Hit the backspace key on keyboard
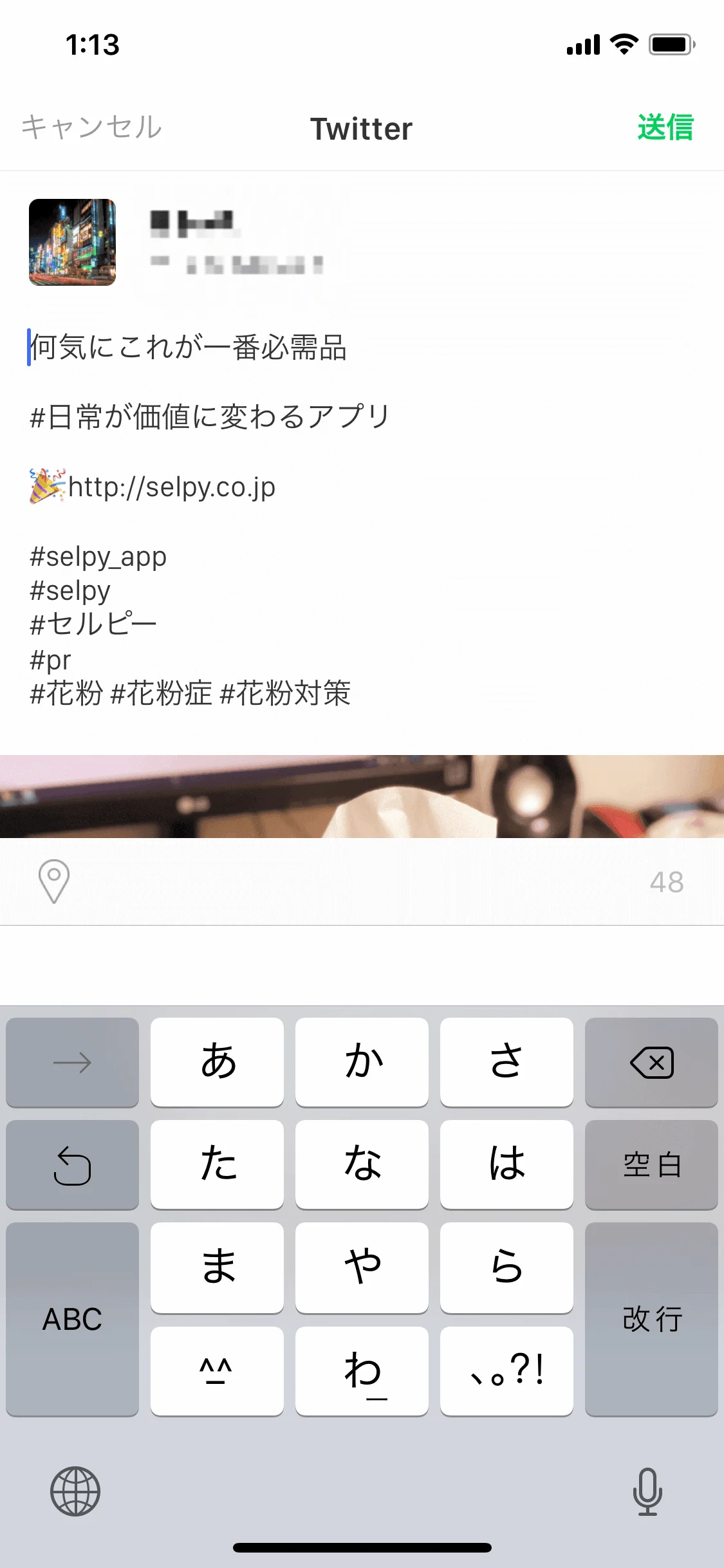This screenshot has width=724, height=1568. pyautogui.click(x=651, y=1063)
